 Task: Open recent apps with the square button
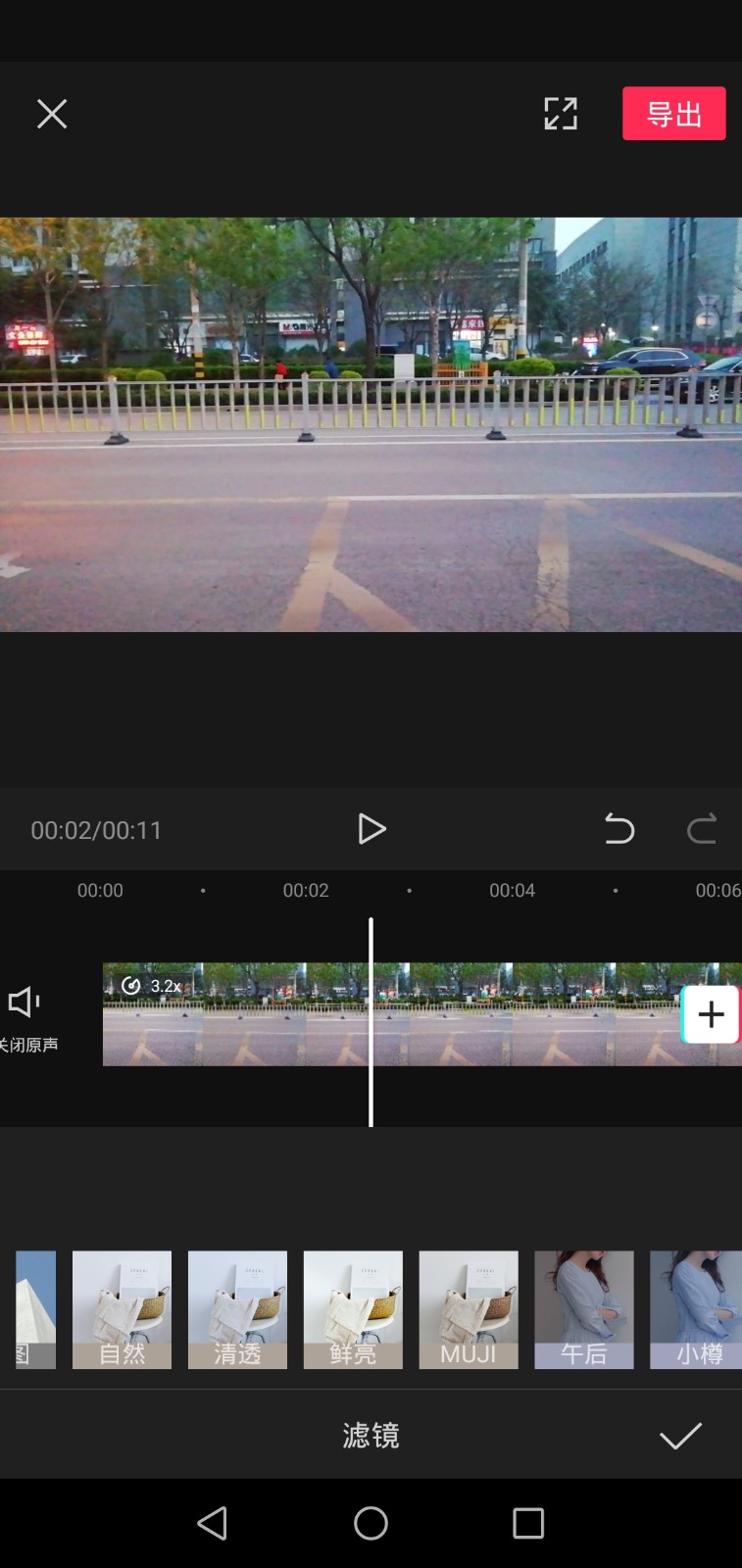528,1523
